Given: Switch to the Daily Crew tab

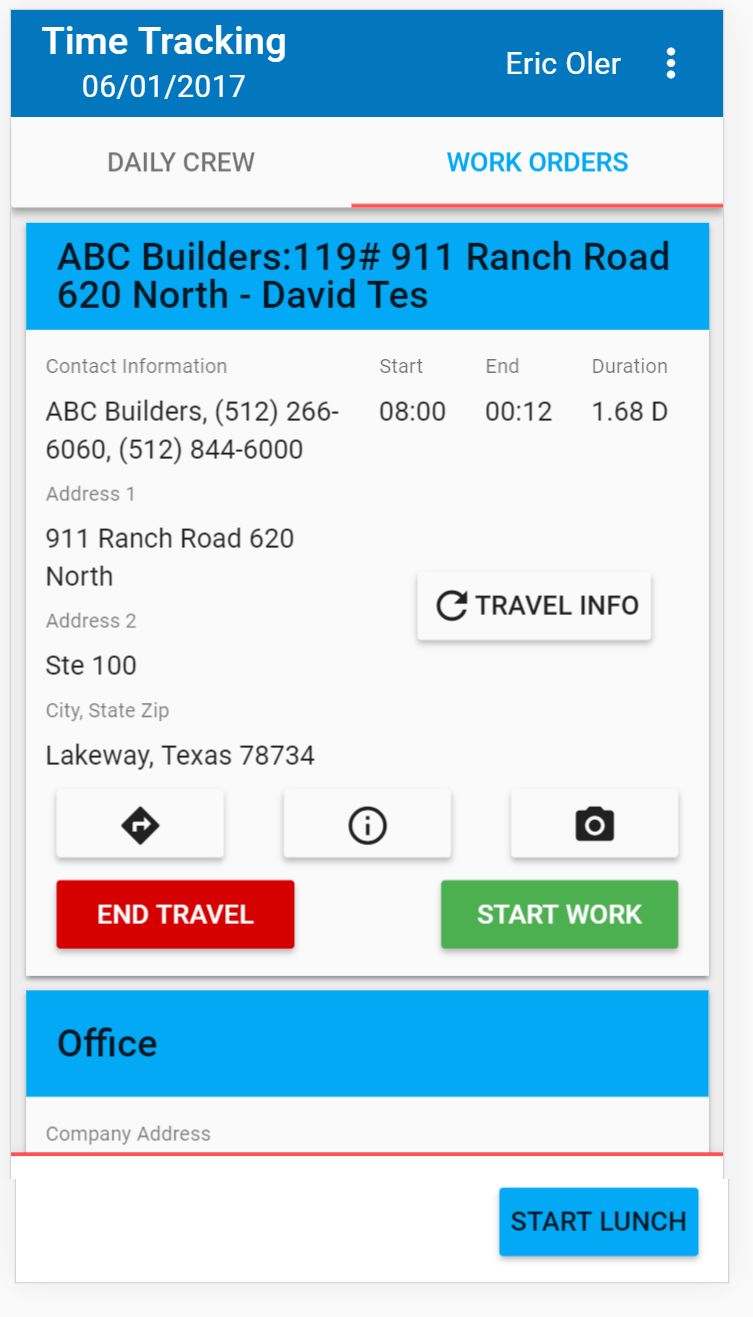Looking at the screenshot, I should 181,162.
